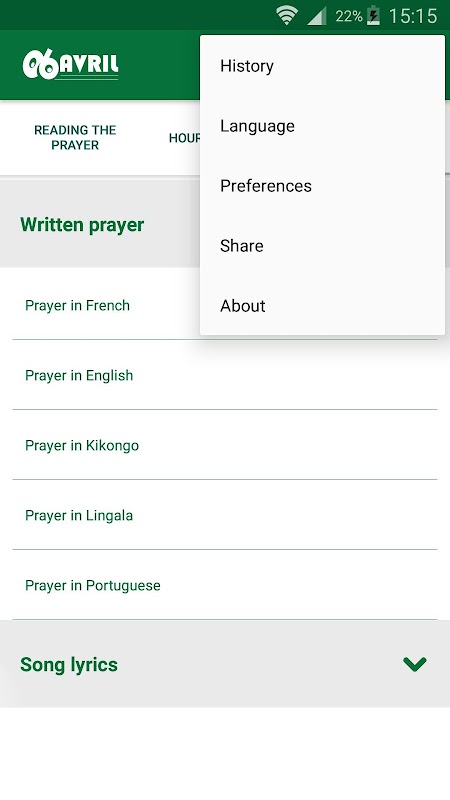Open Prayer in English
Image resolution: width=450 pixels, height=800 pixels.
(x=225, y=375)
